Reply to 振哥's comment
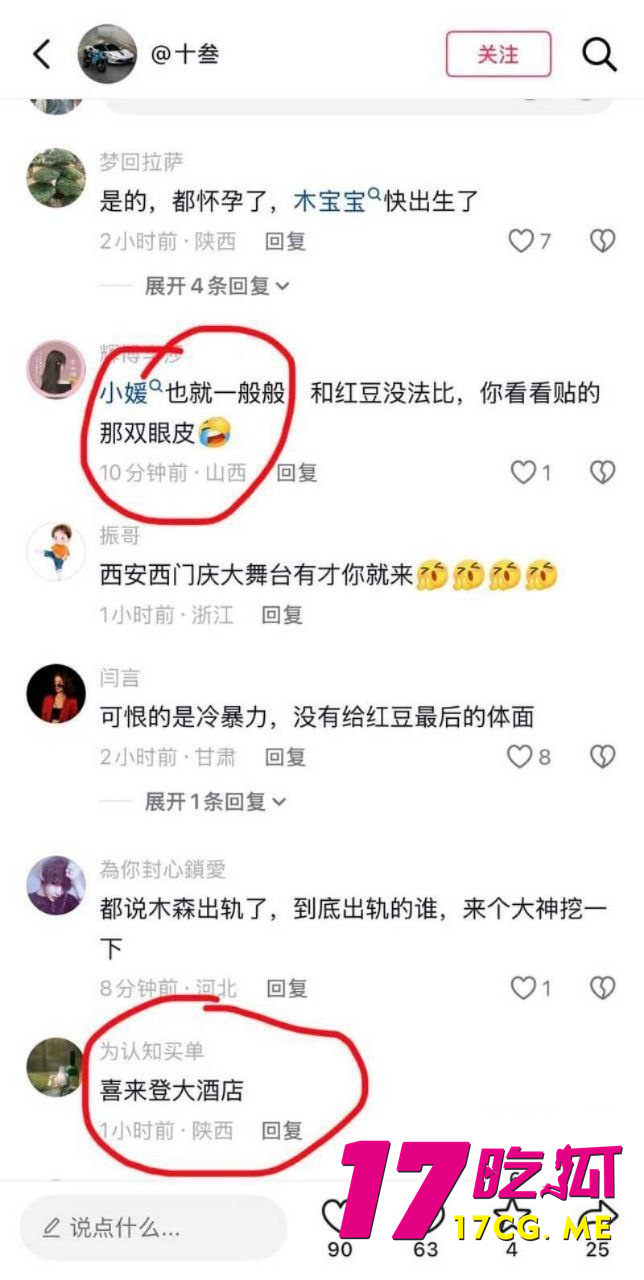Screen dimensions: 644x1280 point(282,615)
